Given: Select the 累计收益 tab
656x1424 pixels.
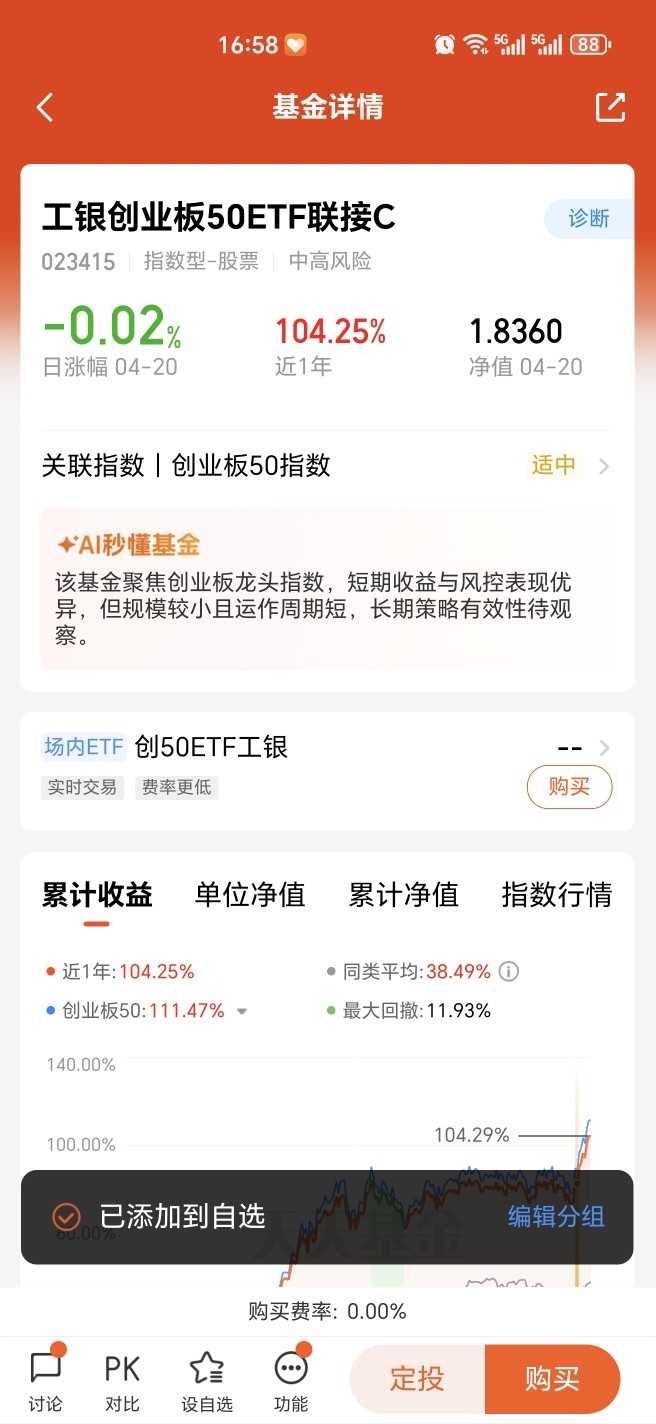Looking at the screenshot, I should click(x=97, y=894).
